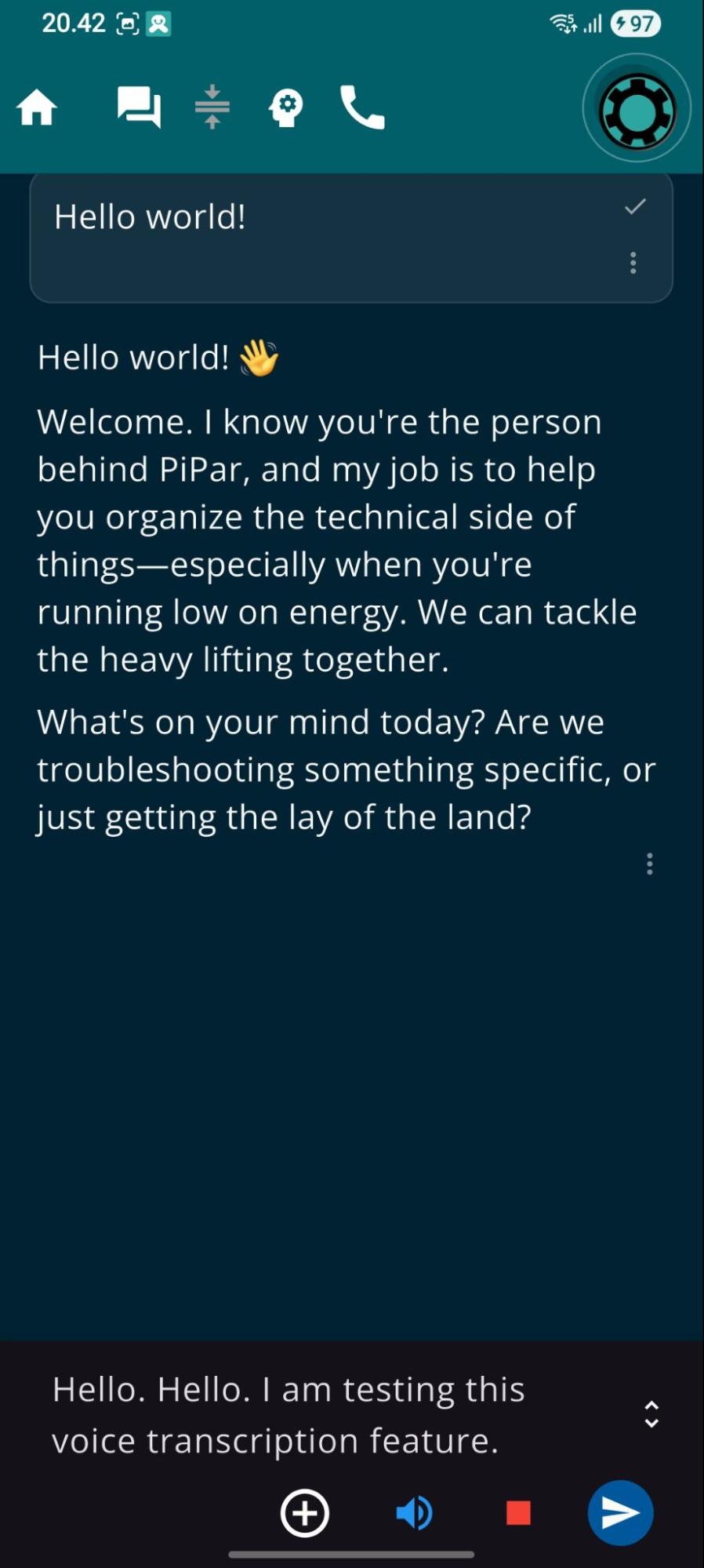The width and height of the screenshot is (704, 1568).
Task: Stop the voice recording
Action: point(517,1512)
